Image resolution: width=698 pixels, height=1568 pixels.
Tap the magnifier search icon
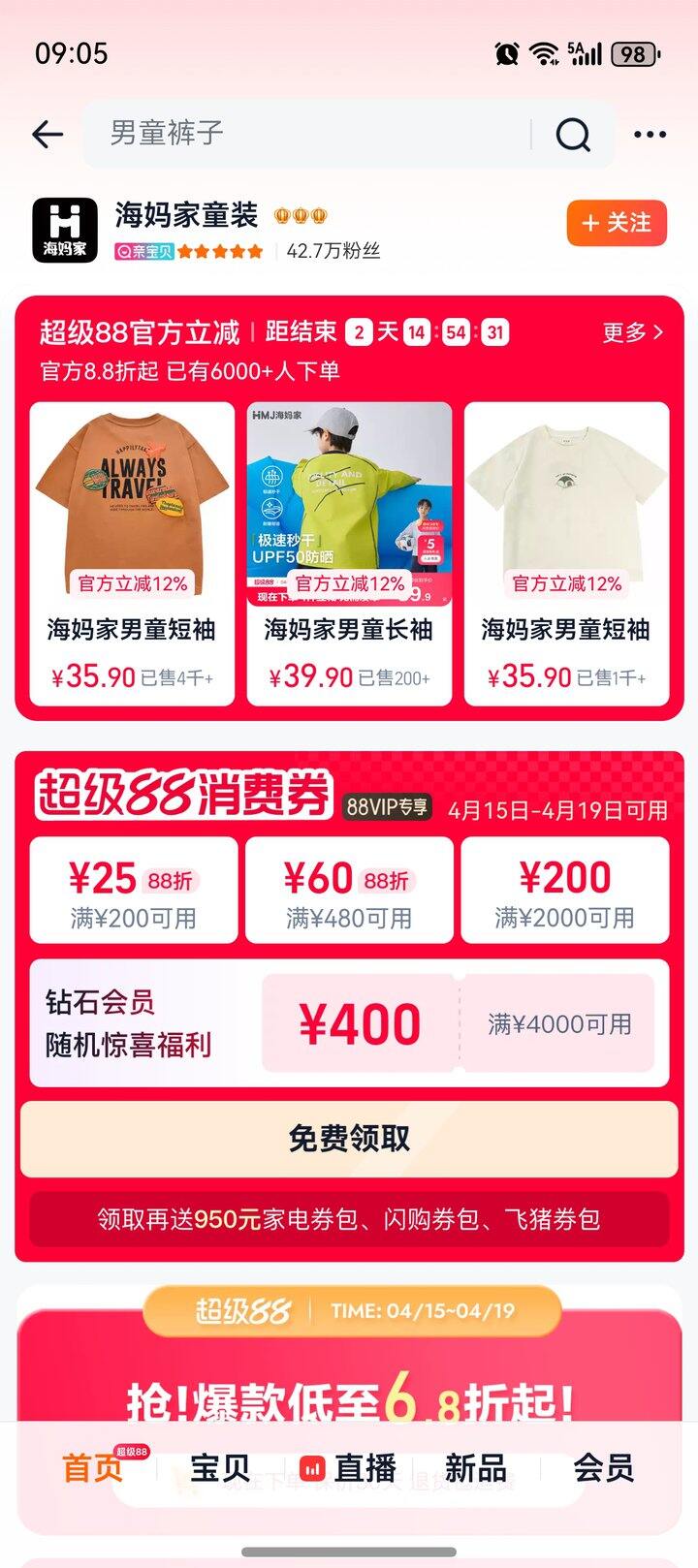pyautogui.click(x=572, y=134)
